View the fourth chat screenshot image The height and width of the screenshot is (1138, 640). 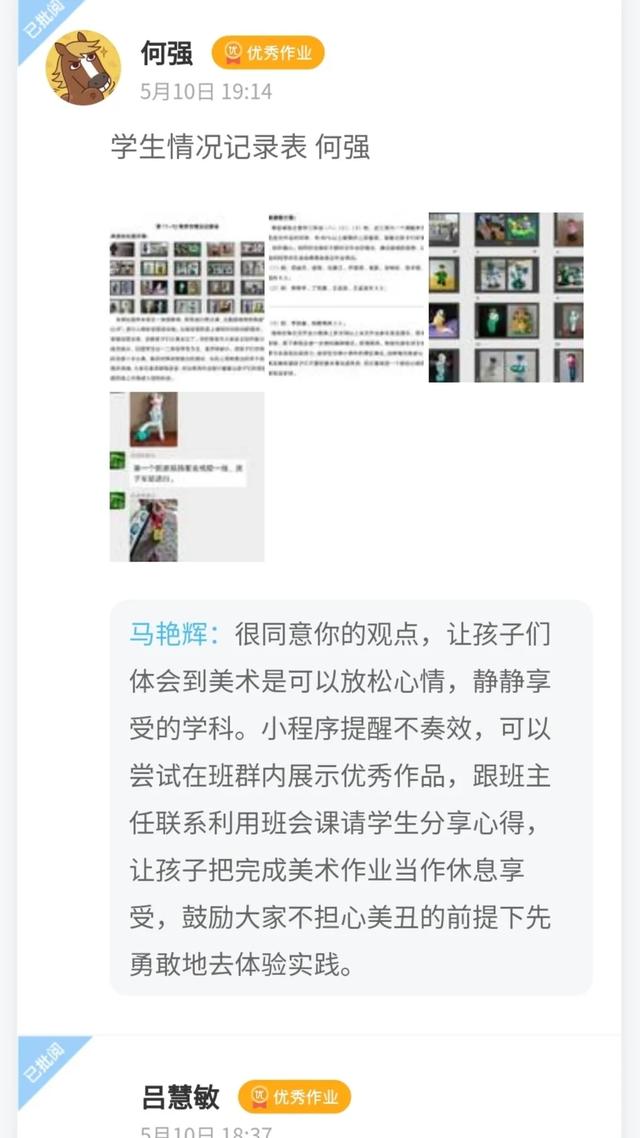click(187, 477)
